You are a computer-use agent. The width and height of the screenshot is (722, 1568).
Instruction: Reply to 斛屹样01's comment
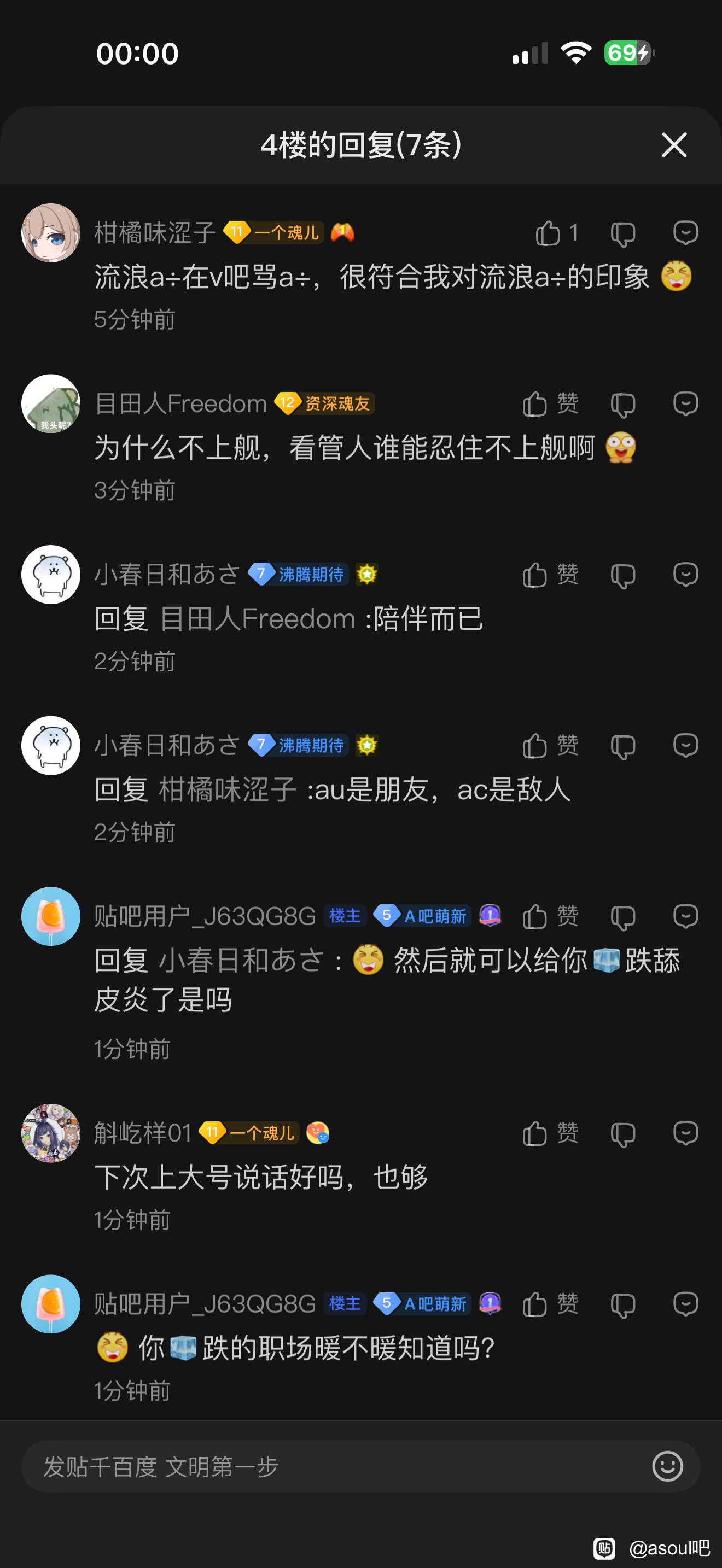(x=685, y=1133)
